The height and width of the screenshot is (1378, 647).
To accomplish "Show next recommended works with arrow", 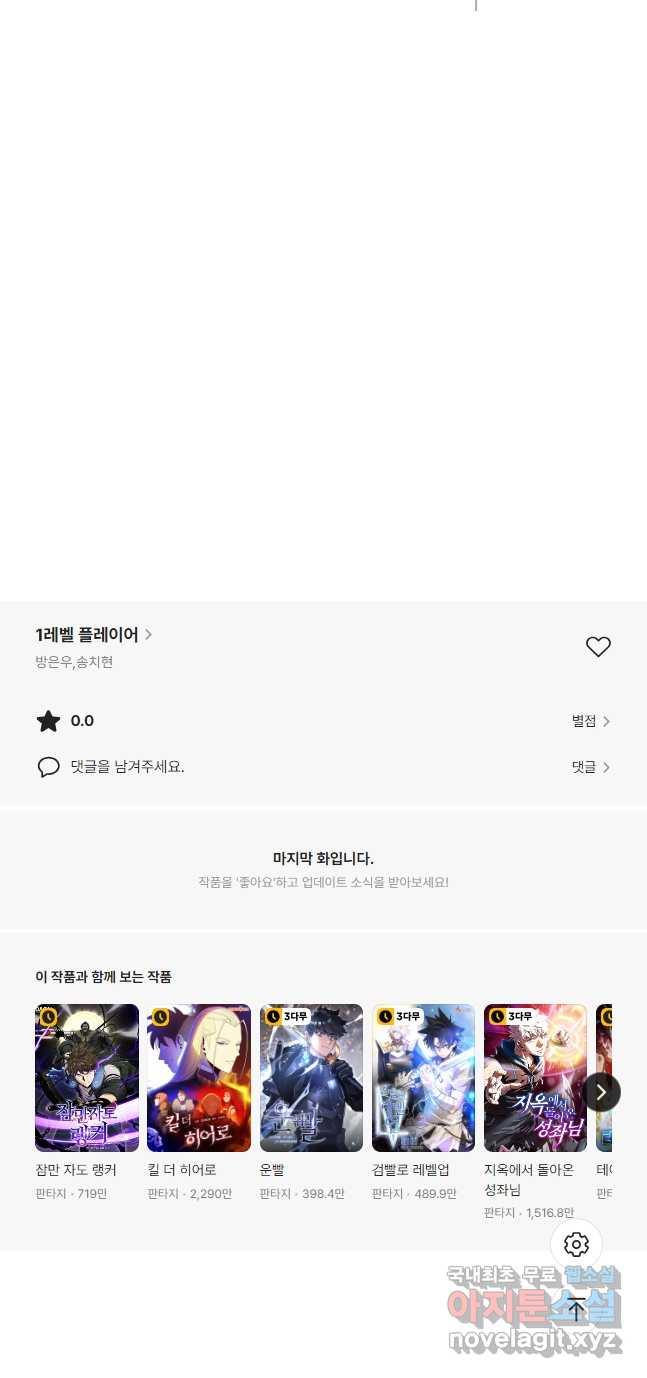I will pos(601,1092).
